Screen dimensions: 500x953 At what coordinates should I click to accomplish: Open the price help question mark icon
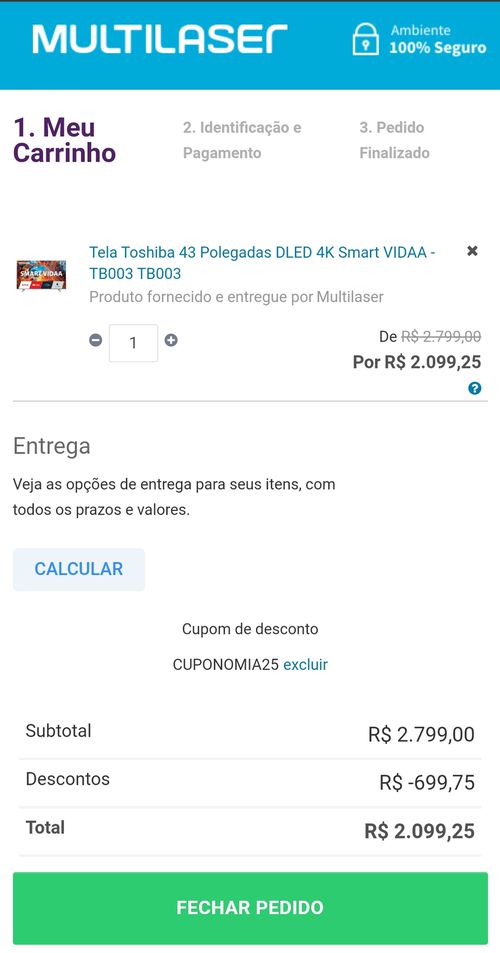pyautogui.click(x=474, y=388)
